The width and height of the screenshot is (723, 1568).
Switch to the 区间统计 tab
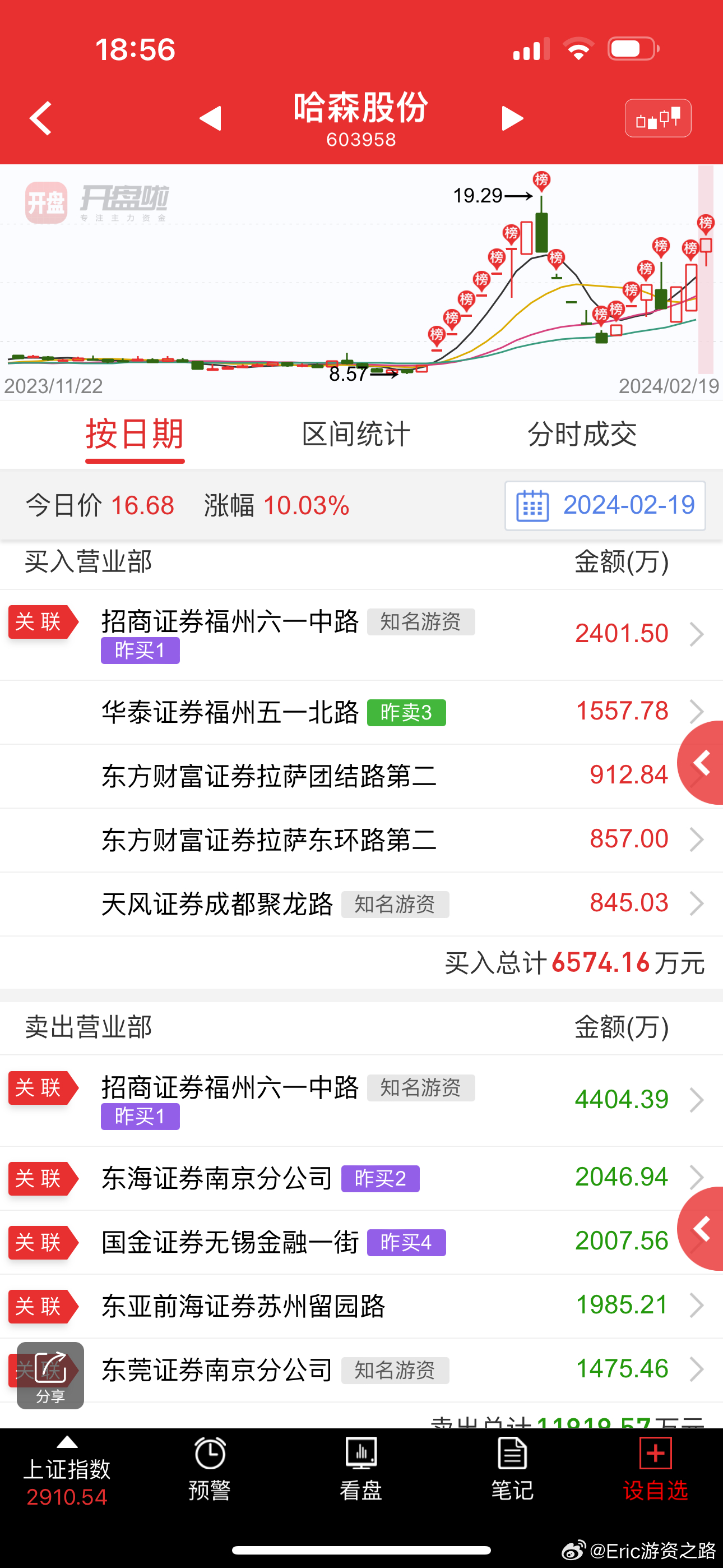(356, 435)
